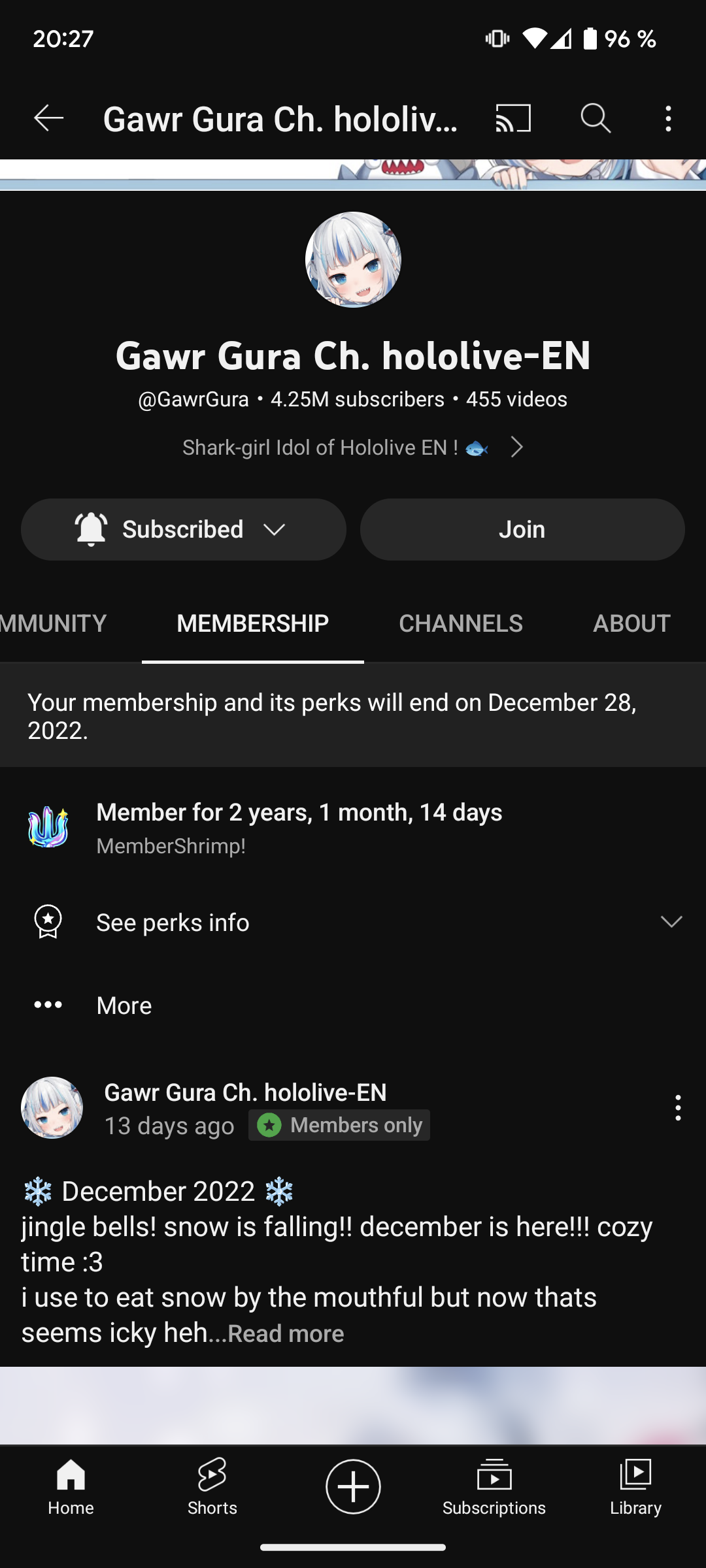706x1568 pixels.
Task: Select the Membership tab
Action: click(x=252, y=623)
